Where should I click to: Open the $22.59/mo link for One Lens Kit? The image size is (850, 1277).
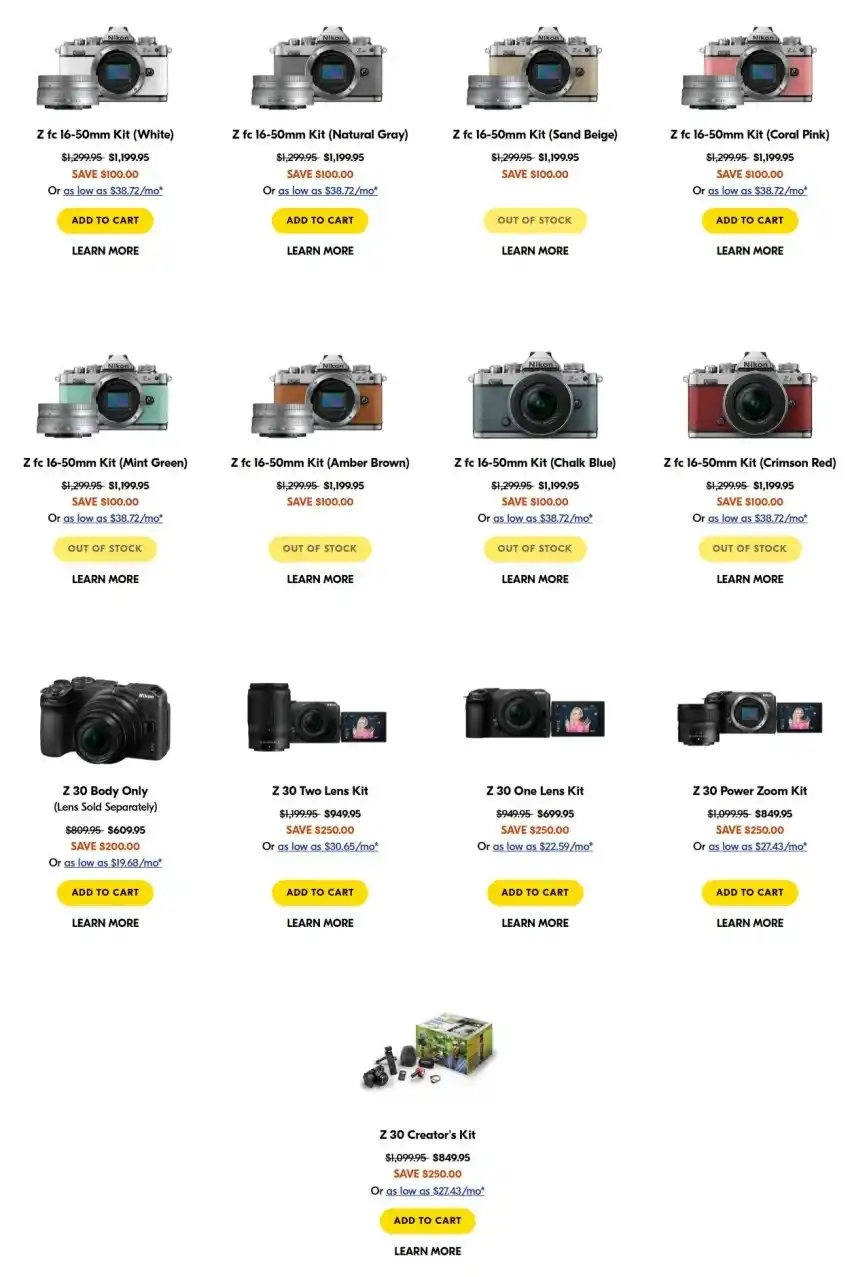[x=542, y=846]
